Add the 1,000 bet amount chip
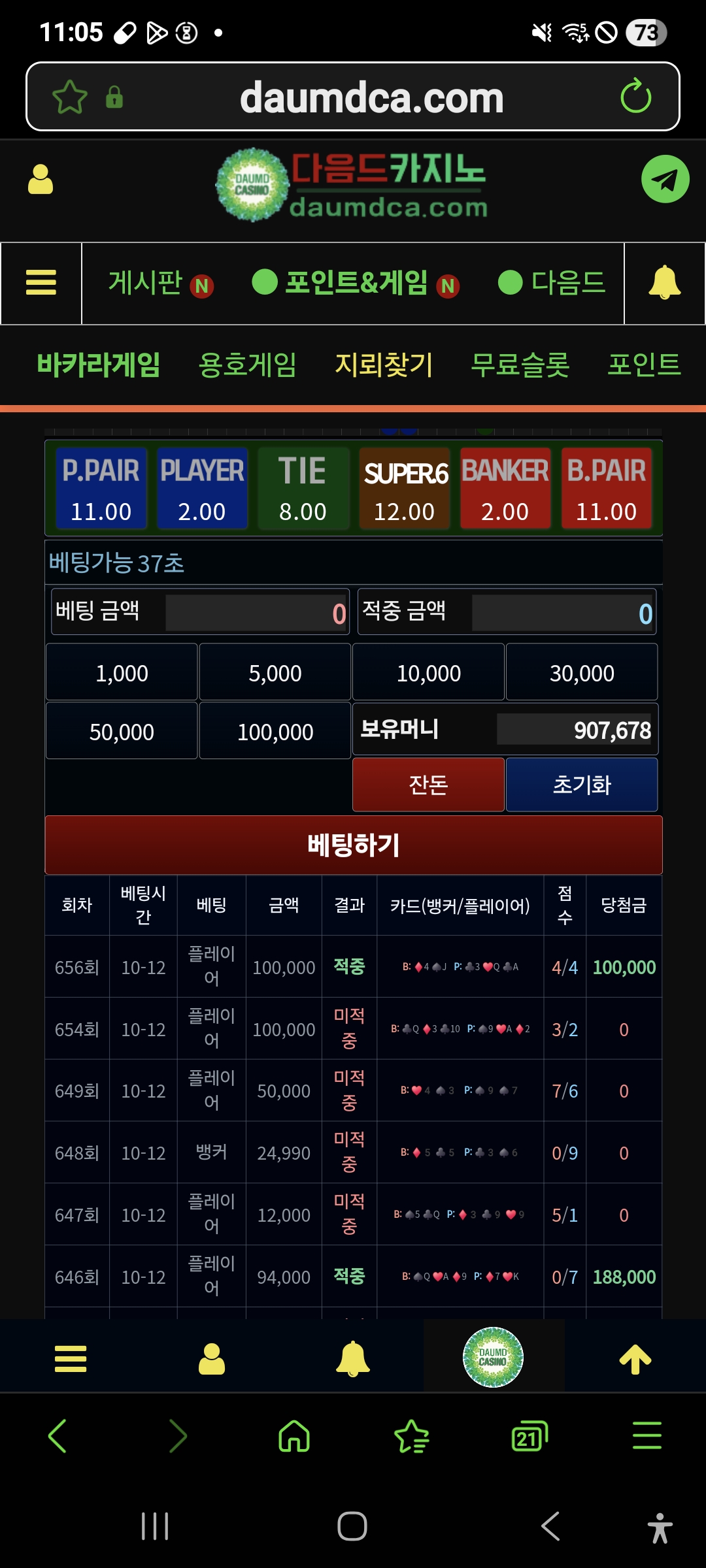The height and width of the screenshot is (1568, 706). [x=122, y=672]
